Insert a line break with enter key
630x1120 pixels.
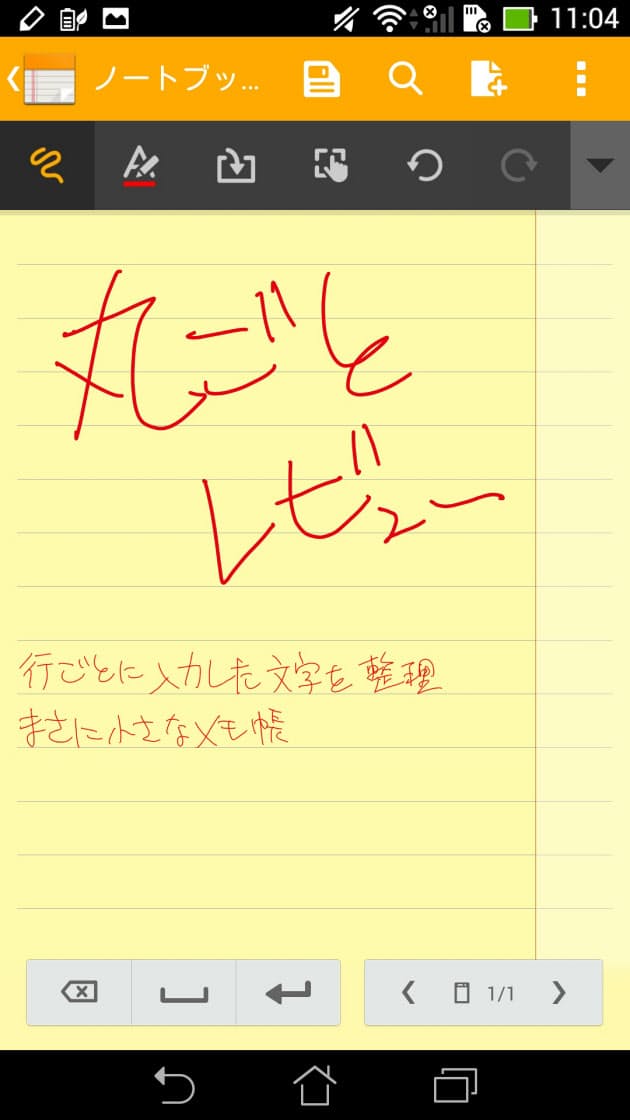pos(288,993)
